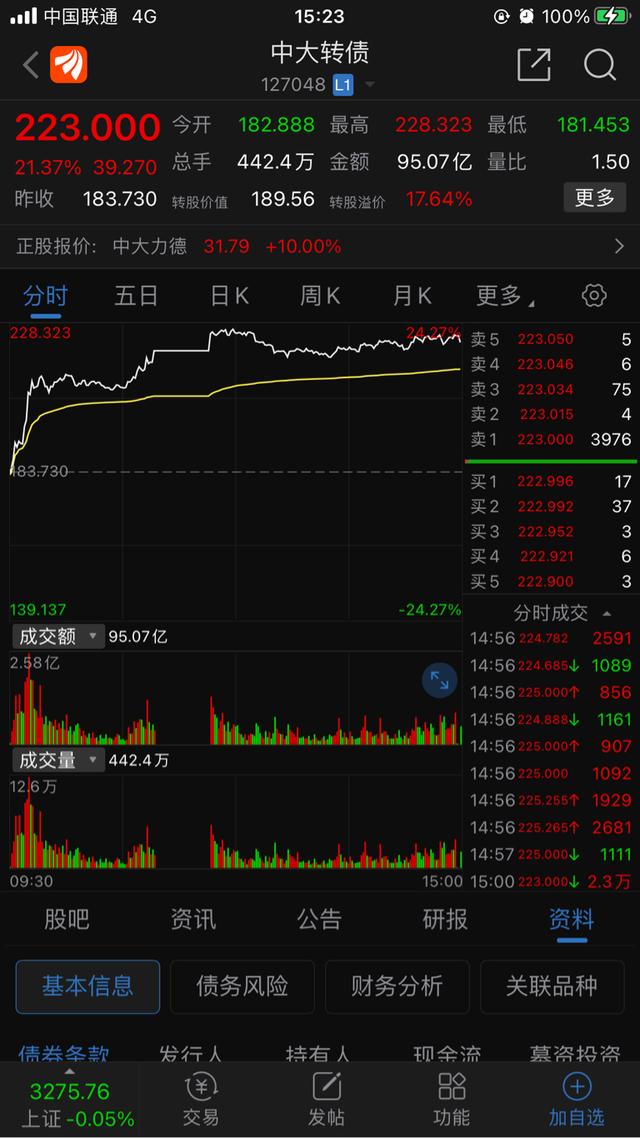The image size is (640, 1138).
Task: Go back with the top-left arrow
Action: point(30,65)
